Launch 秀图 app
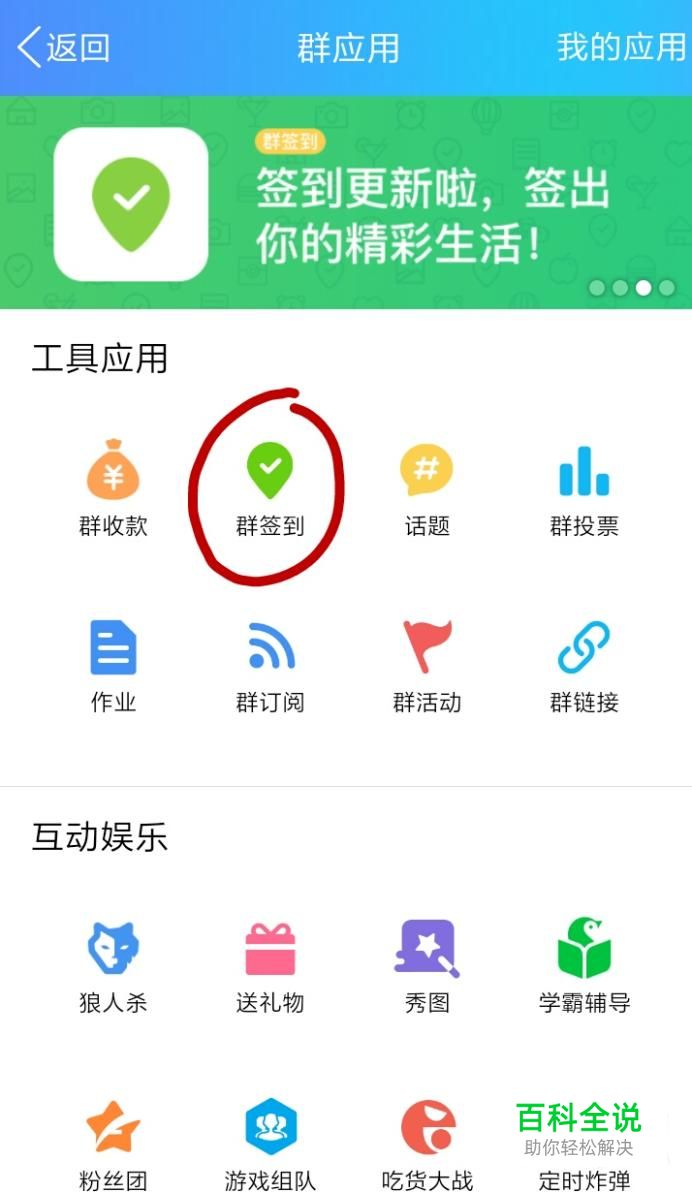The width and height of the screenshot is (692, 1192). [x=427, y=966]
